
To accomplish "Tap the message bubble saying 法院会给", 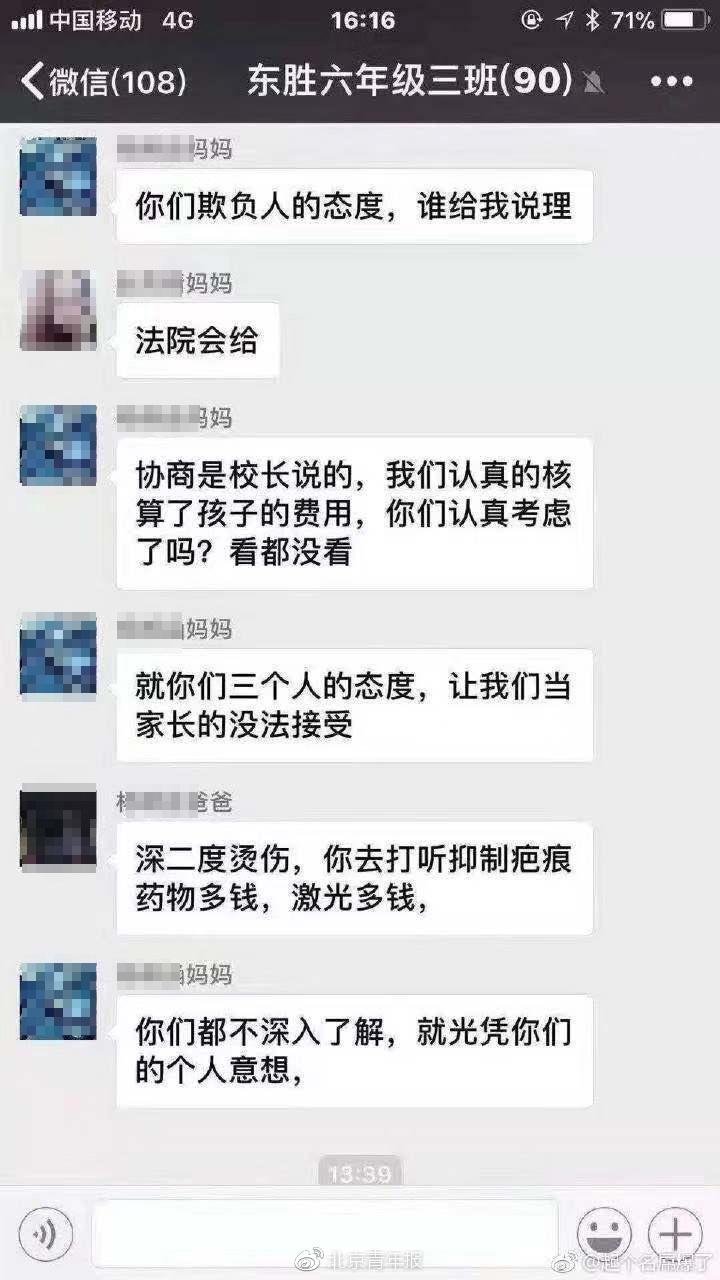I will (x=197, y=340).
